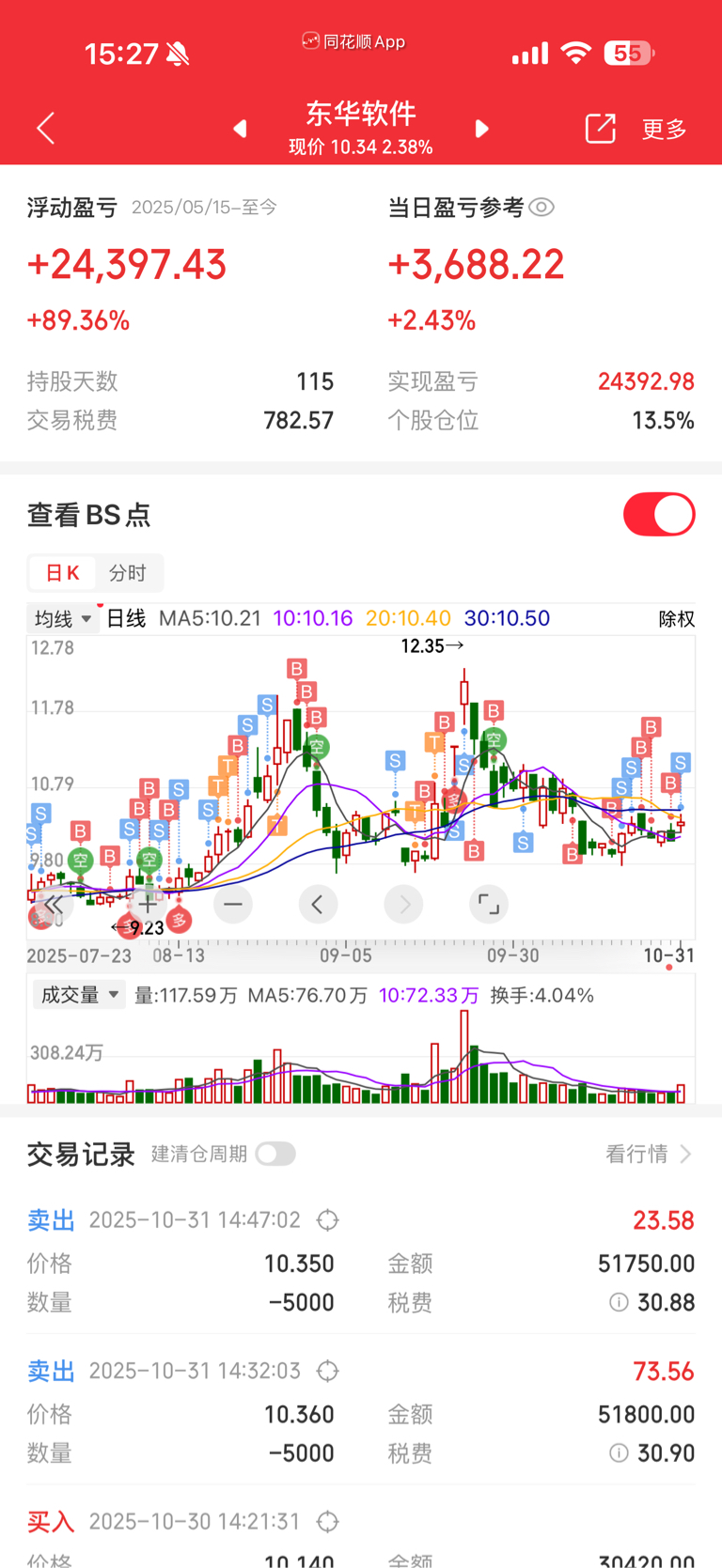Viewport: 722px width, 1568px height.
Task: Zoom in the K-line chart
Action: 148,905
